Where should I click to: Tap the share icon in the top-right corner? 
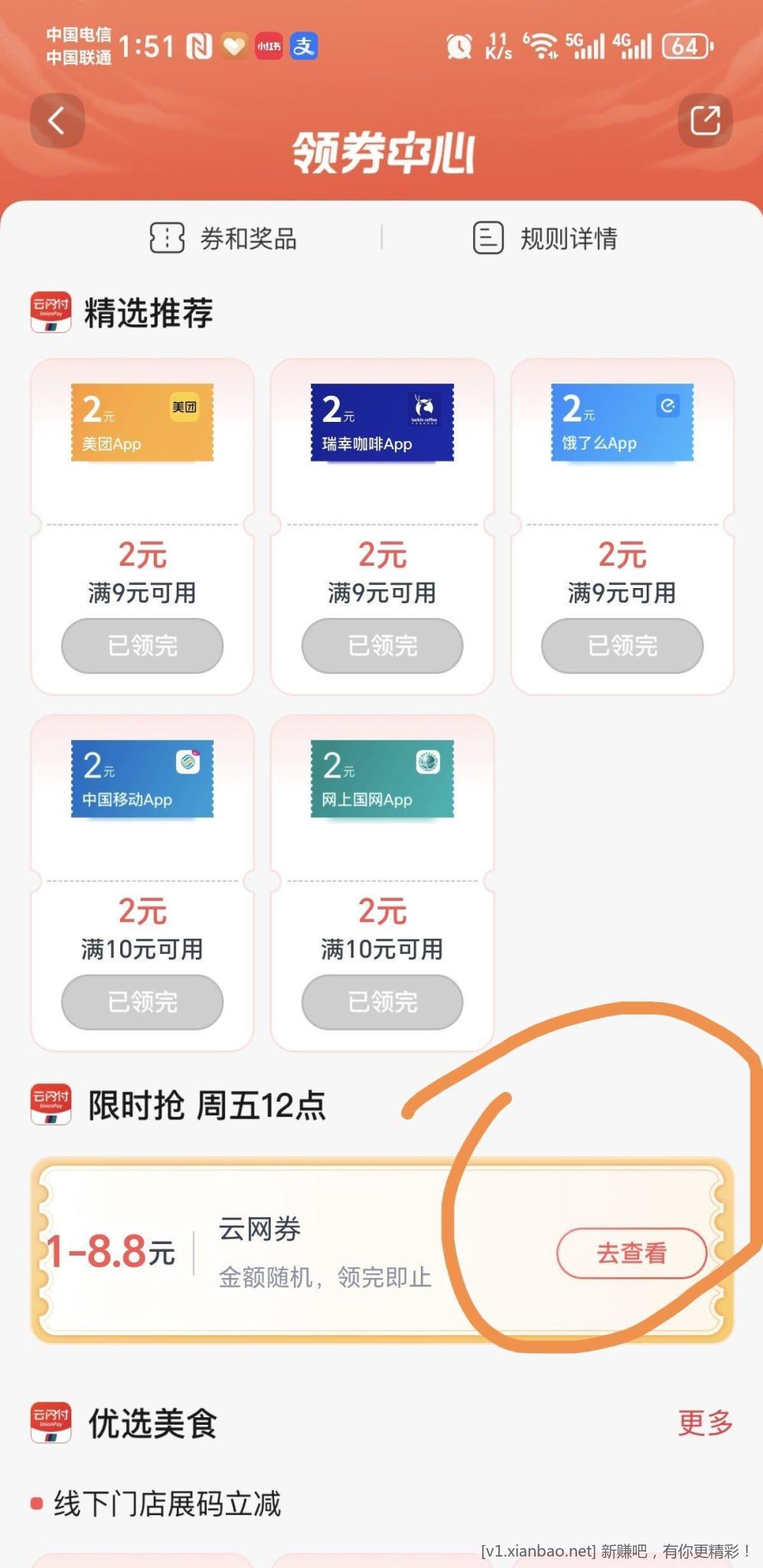tap(705, 121)
